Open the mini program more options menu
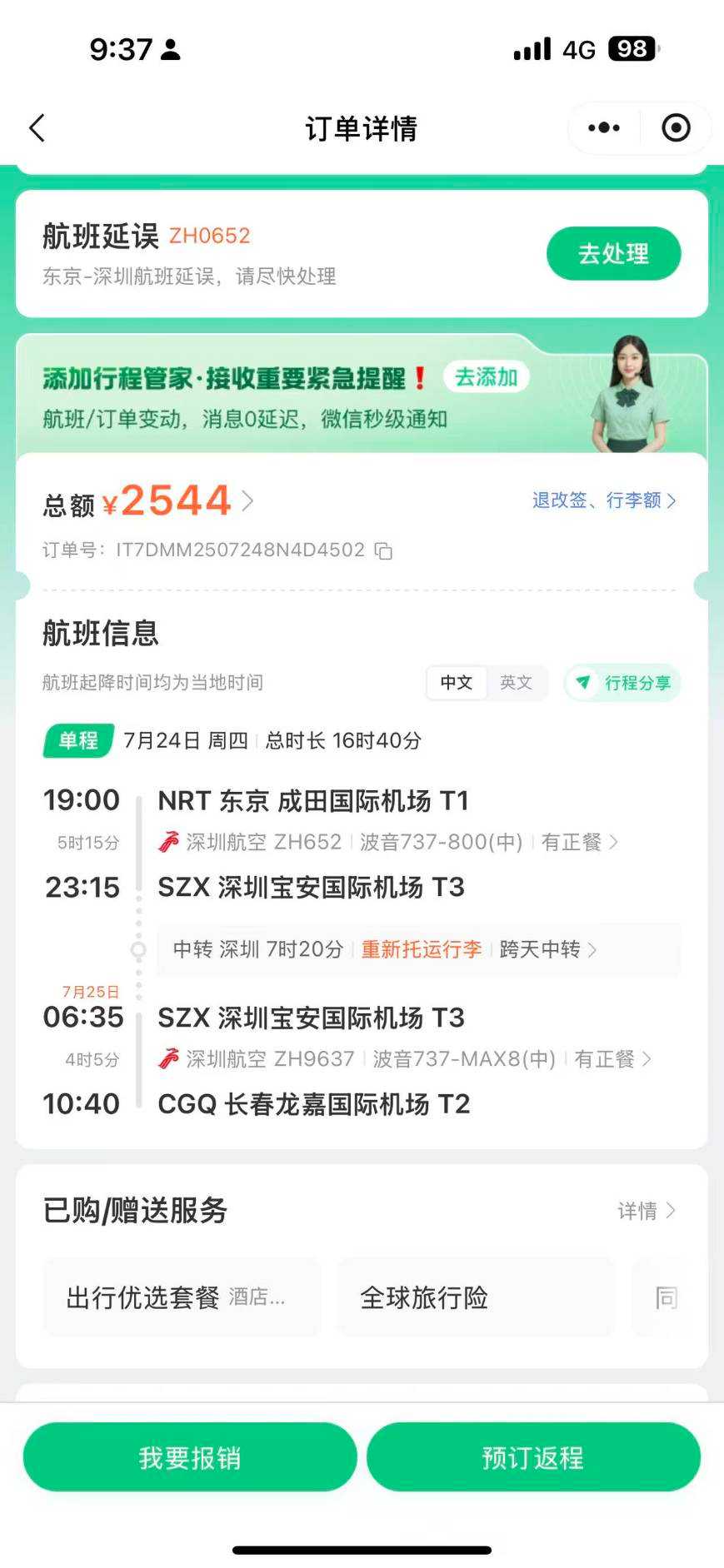 click(604, 128)
